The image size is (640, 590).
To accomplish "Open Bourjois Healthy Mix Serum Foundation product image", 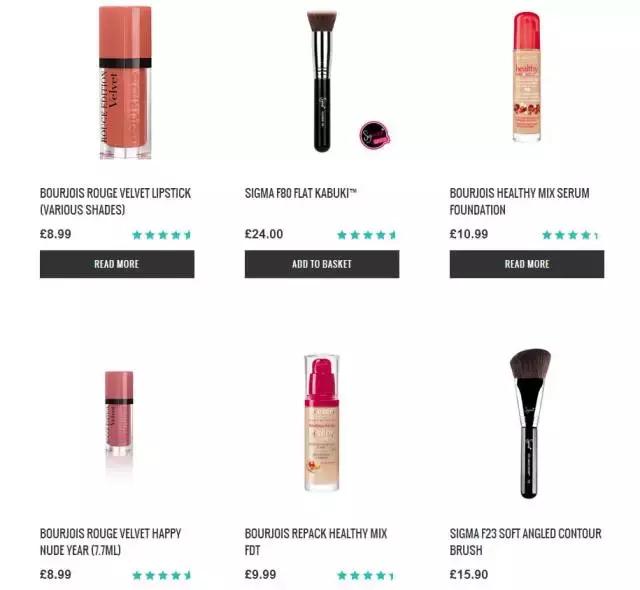I will click(x=526, y=80).
